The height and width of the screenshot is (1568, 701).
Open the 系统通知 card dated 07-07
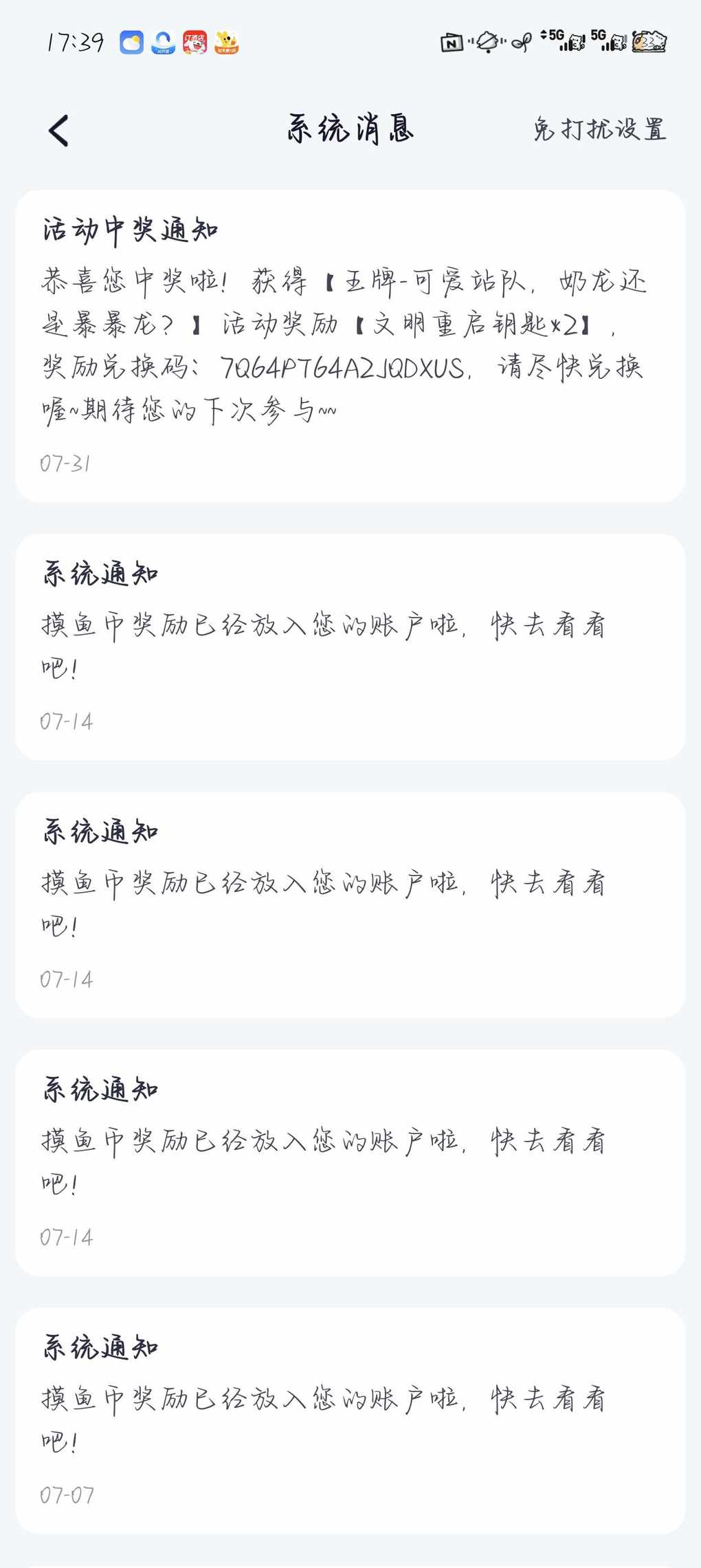click(x=350, y=1422)
